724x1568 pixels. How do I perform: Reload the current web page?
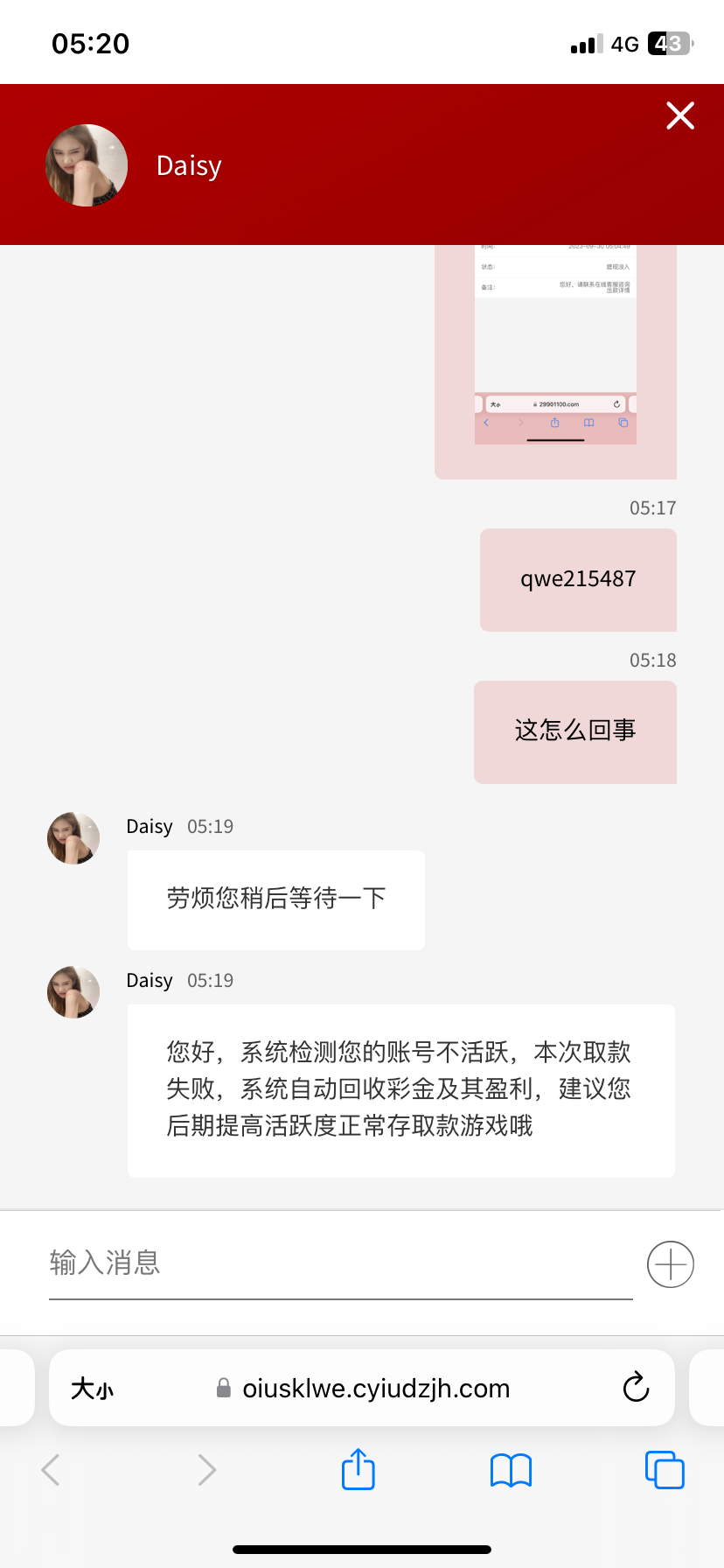click(636, 1388)
